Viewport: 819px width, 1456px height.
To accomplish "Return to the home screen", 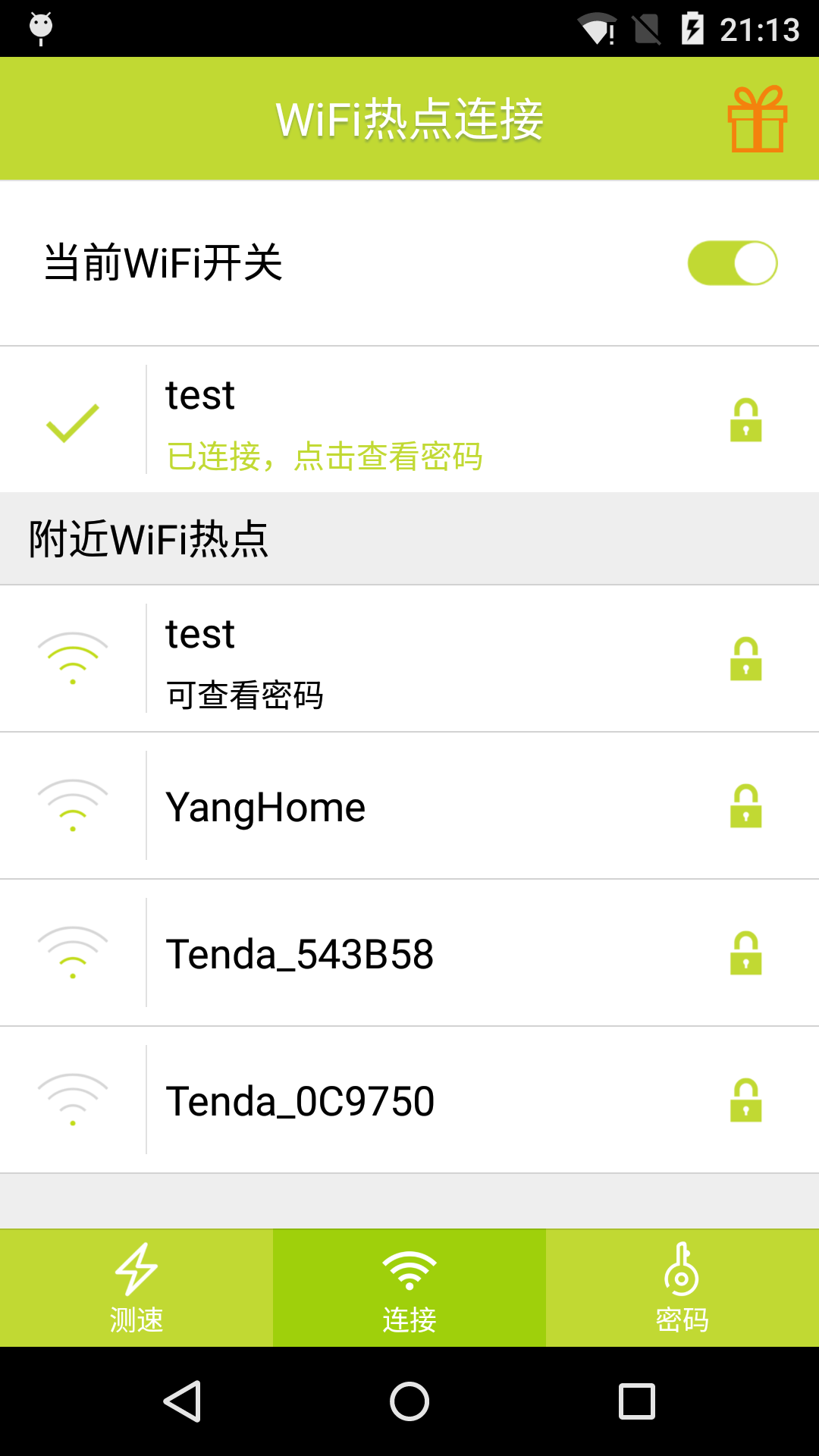I will point(409,1401).
